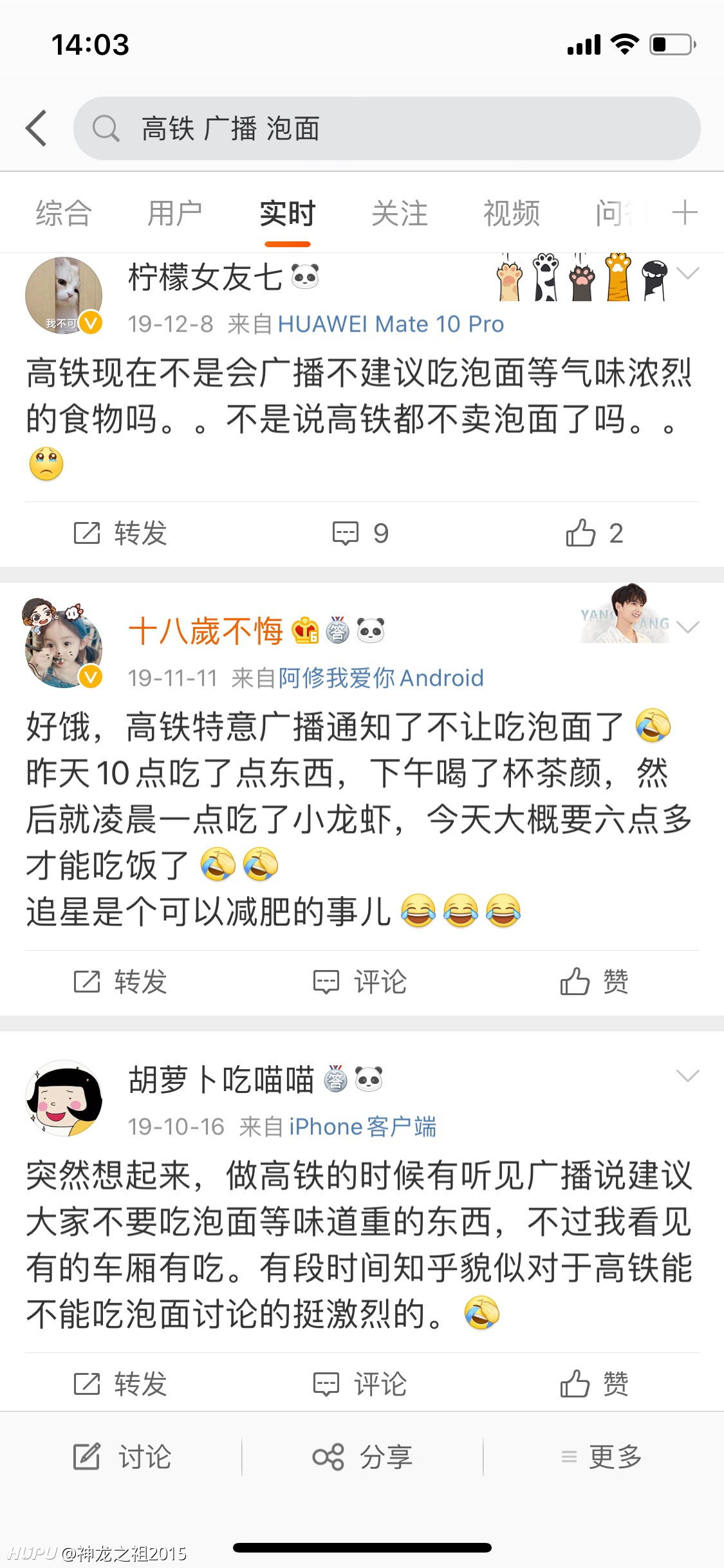Repost 胡萝卜吃喵喵's post via 转发

click(120, 1385)
